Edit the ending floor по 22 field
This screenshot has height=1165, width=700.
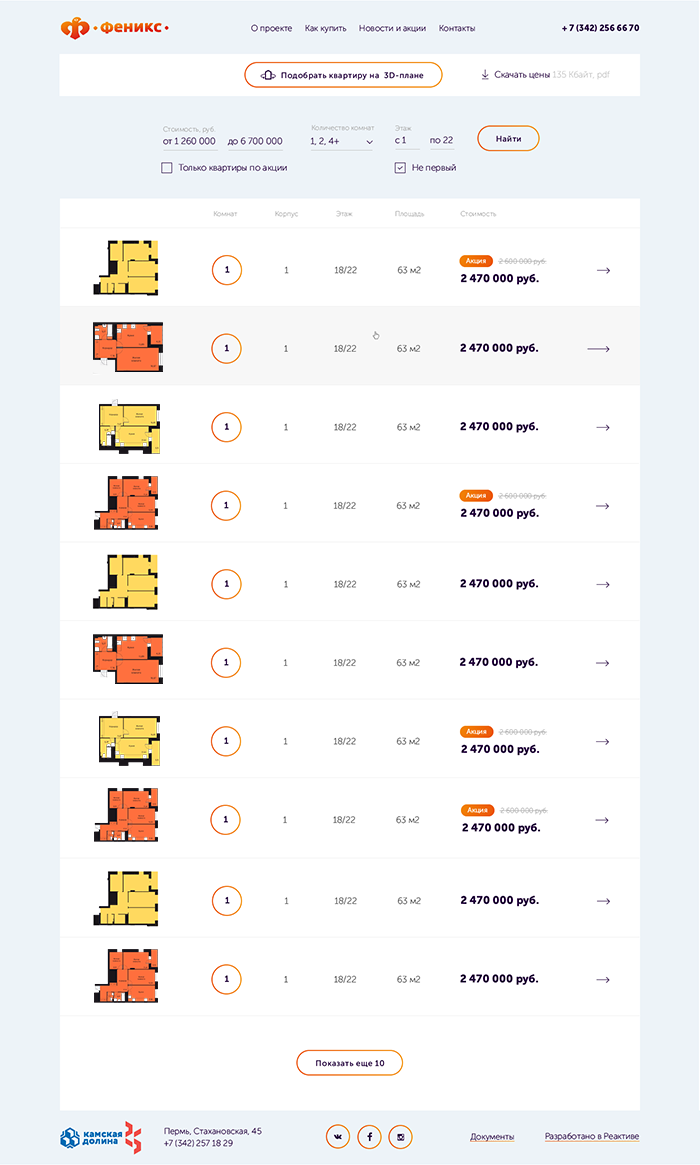(441, 142)
